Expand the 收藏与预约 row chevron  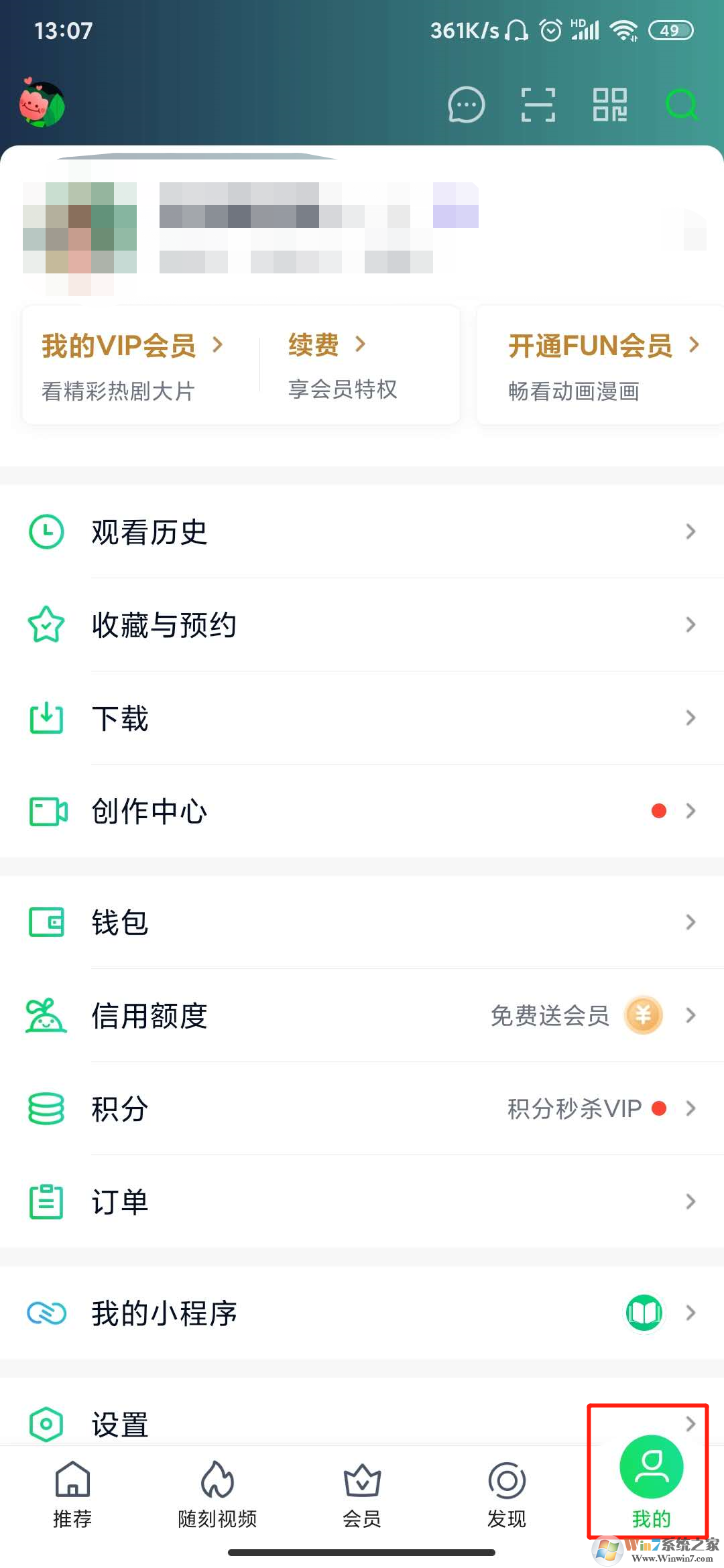691,625
